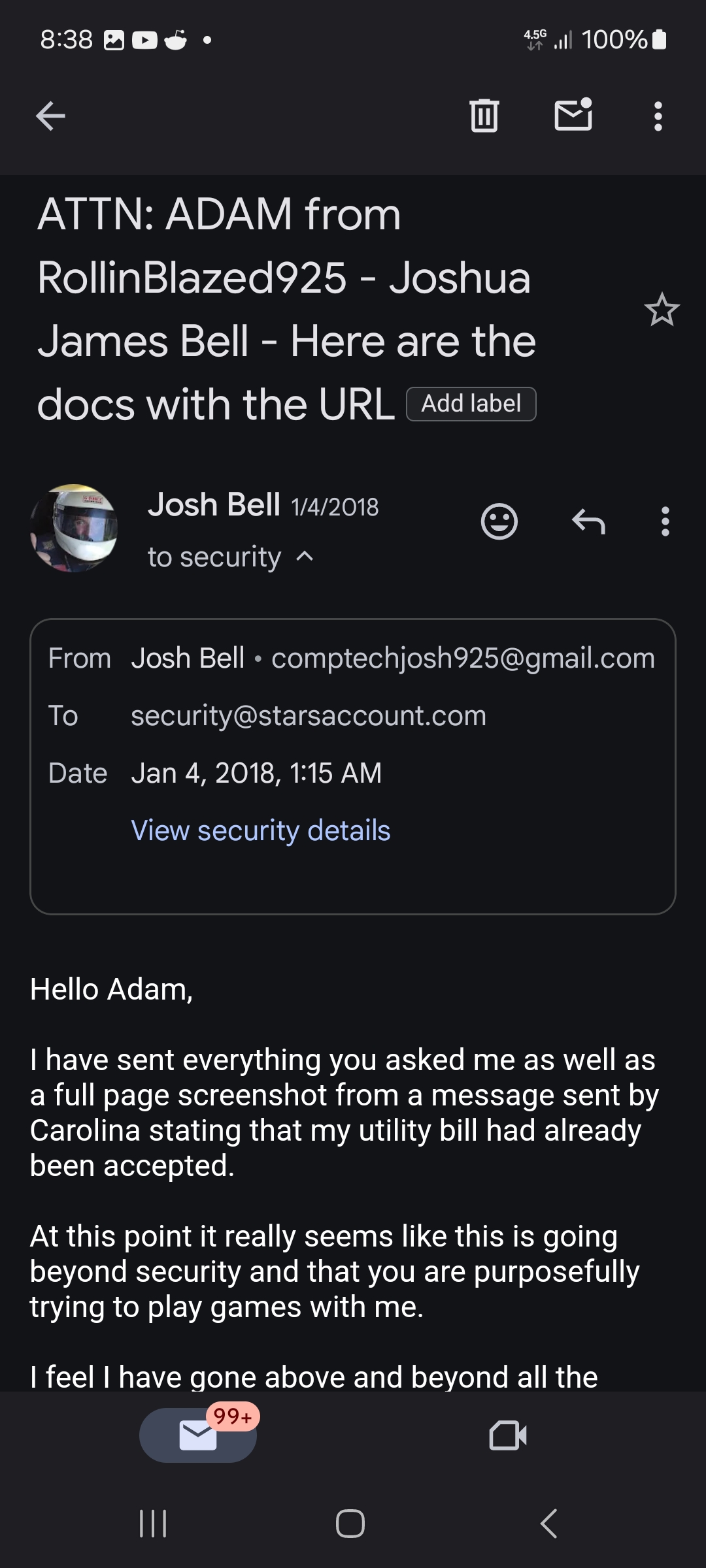This screenshot has width=706, height=1568.
Task: Delete this email with the trash icon
Action: (484, 116)
